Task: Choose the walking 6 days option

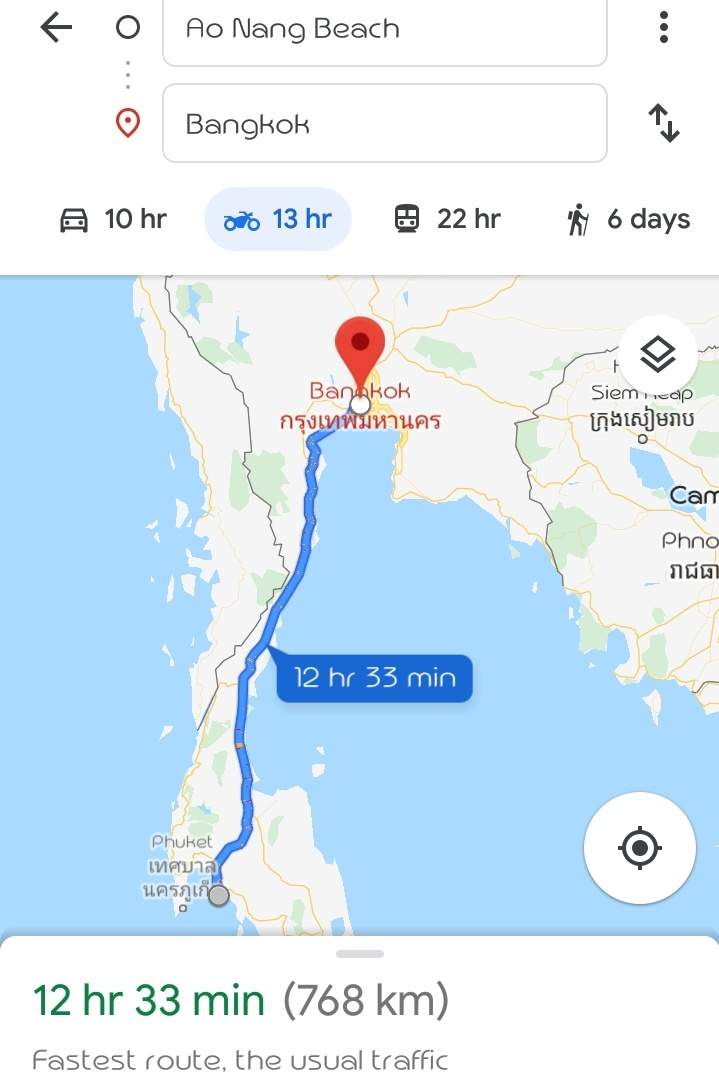Action: pos(628,219)
